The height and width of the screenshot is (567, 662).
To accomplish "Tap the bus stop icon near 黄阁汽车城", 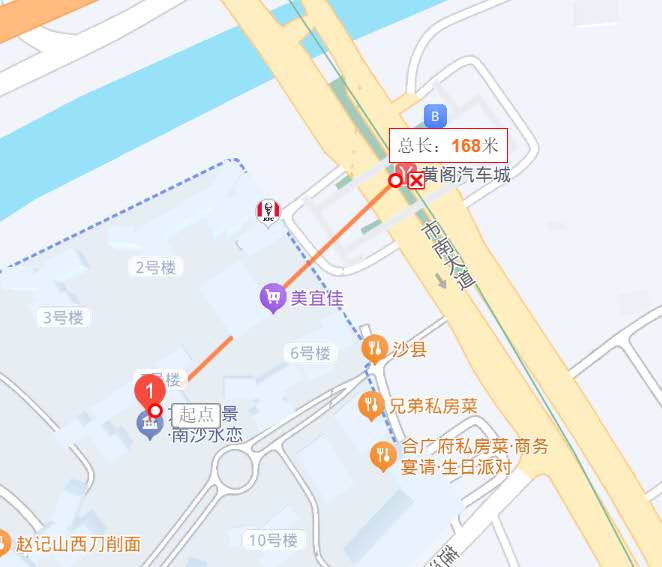I will coord(432,114).
